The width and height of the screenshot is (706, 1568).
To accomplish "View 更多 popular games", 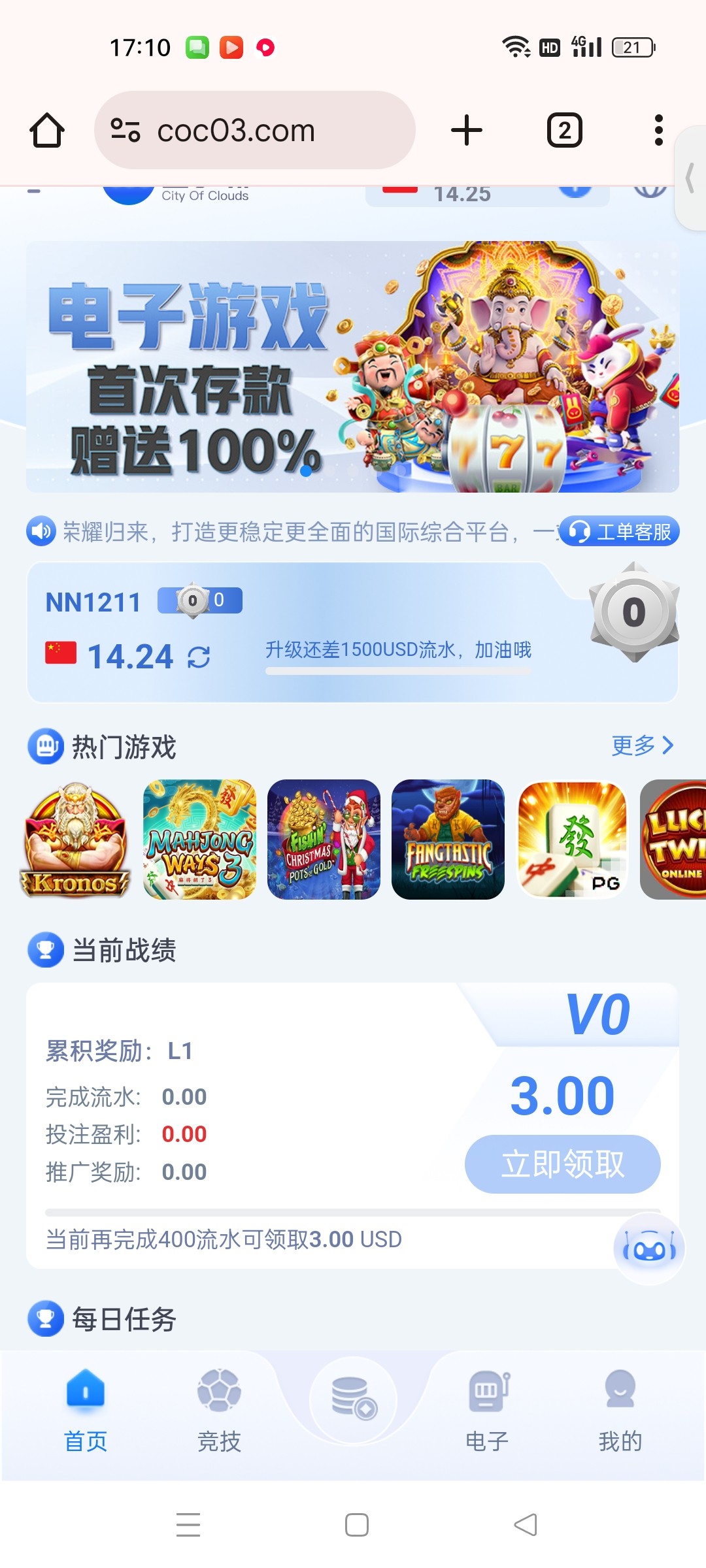I will (642, 745).
